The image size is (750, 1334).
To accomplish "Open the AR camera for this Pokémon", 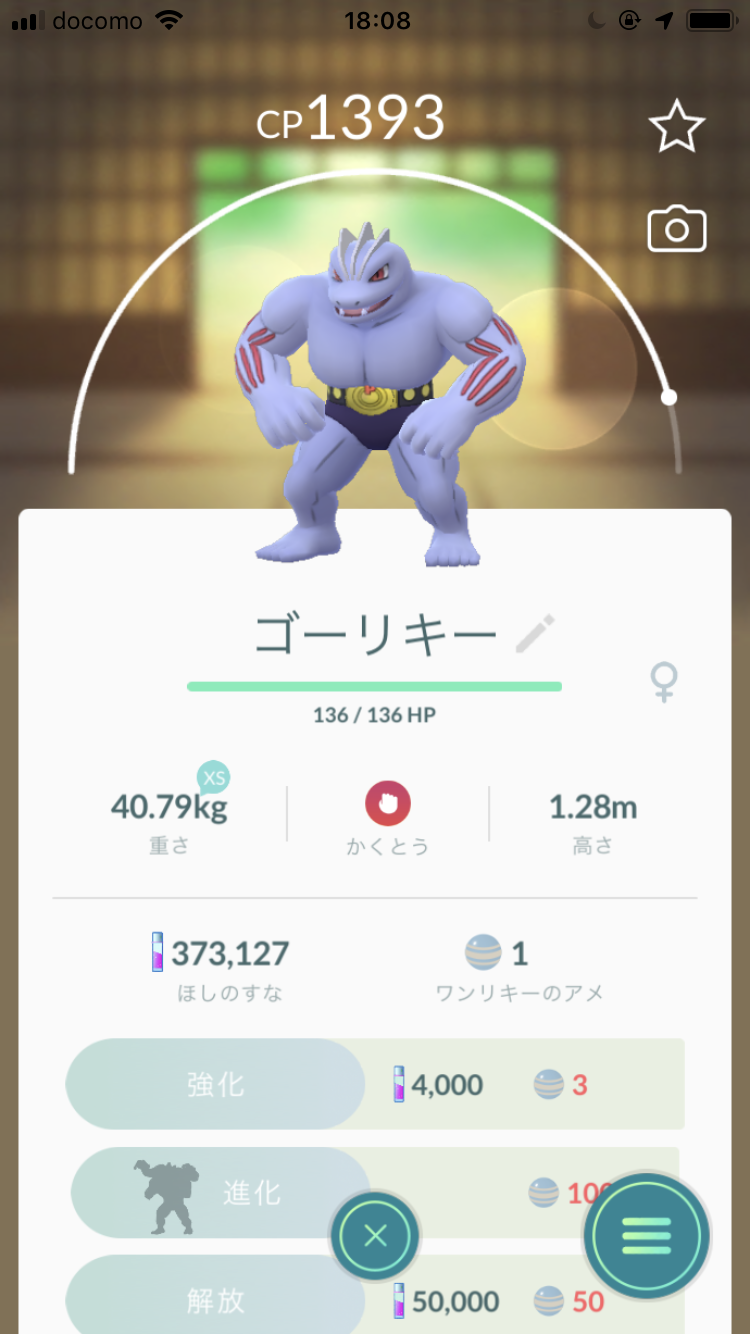I will 677,230.
